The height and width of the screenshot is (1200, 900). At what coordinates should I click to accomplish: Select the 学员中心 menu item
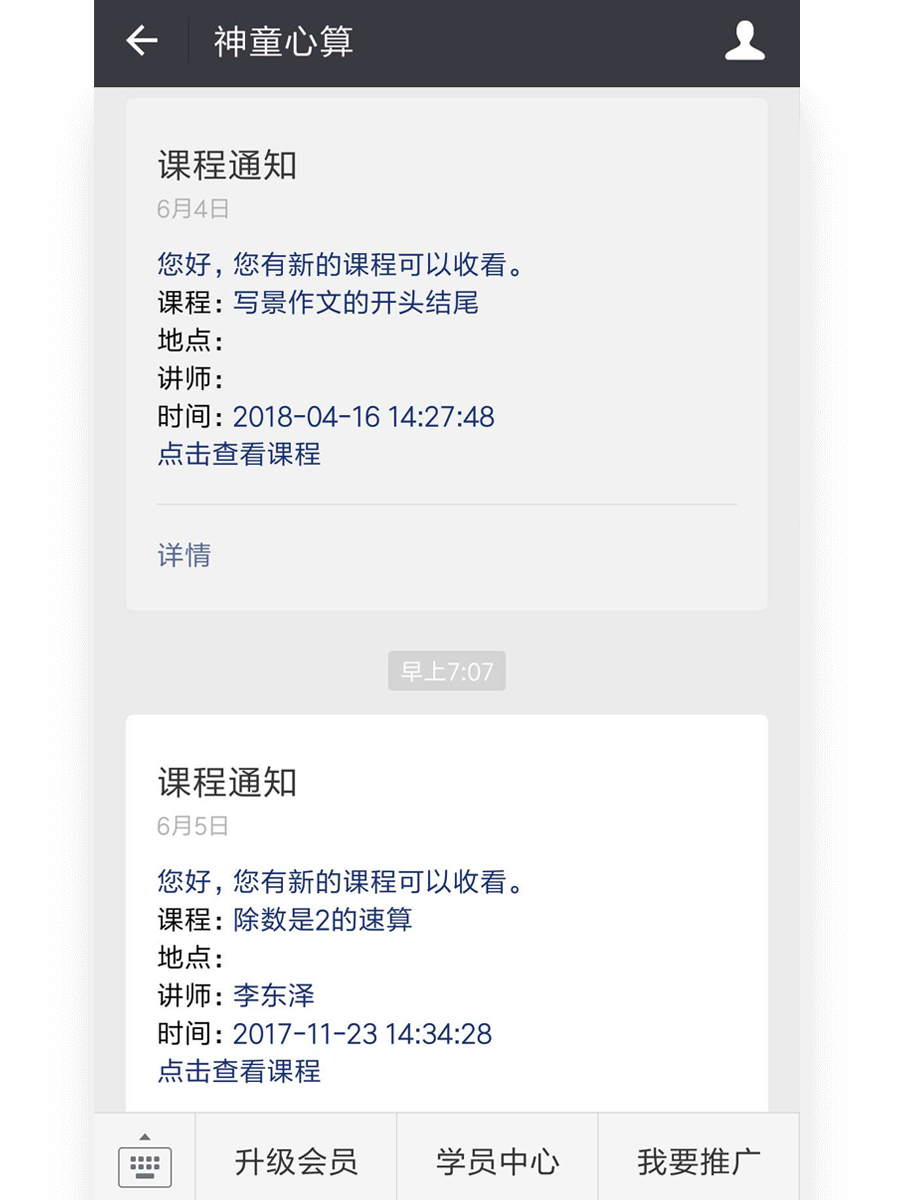[497, 1160]
